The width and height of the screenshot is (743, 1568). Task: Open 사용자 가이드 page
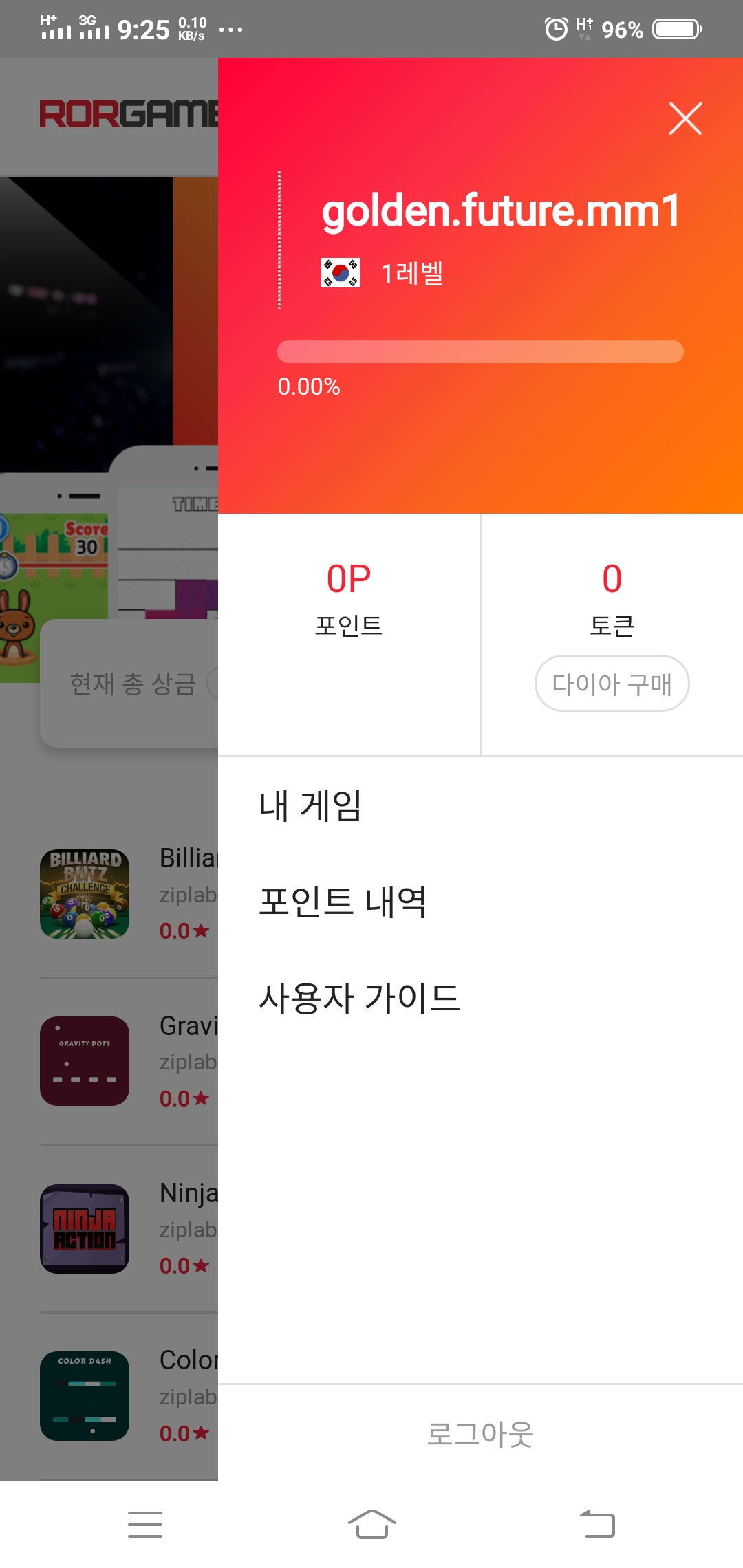tap(359, 998)
